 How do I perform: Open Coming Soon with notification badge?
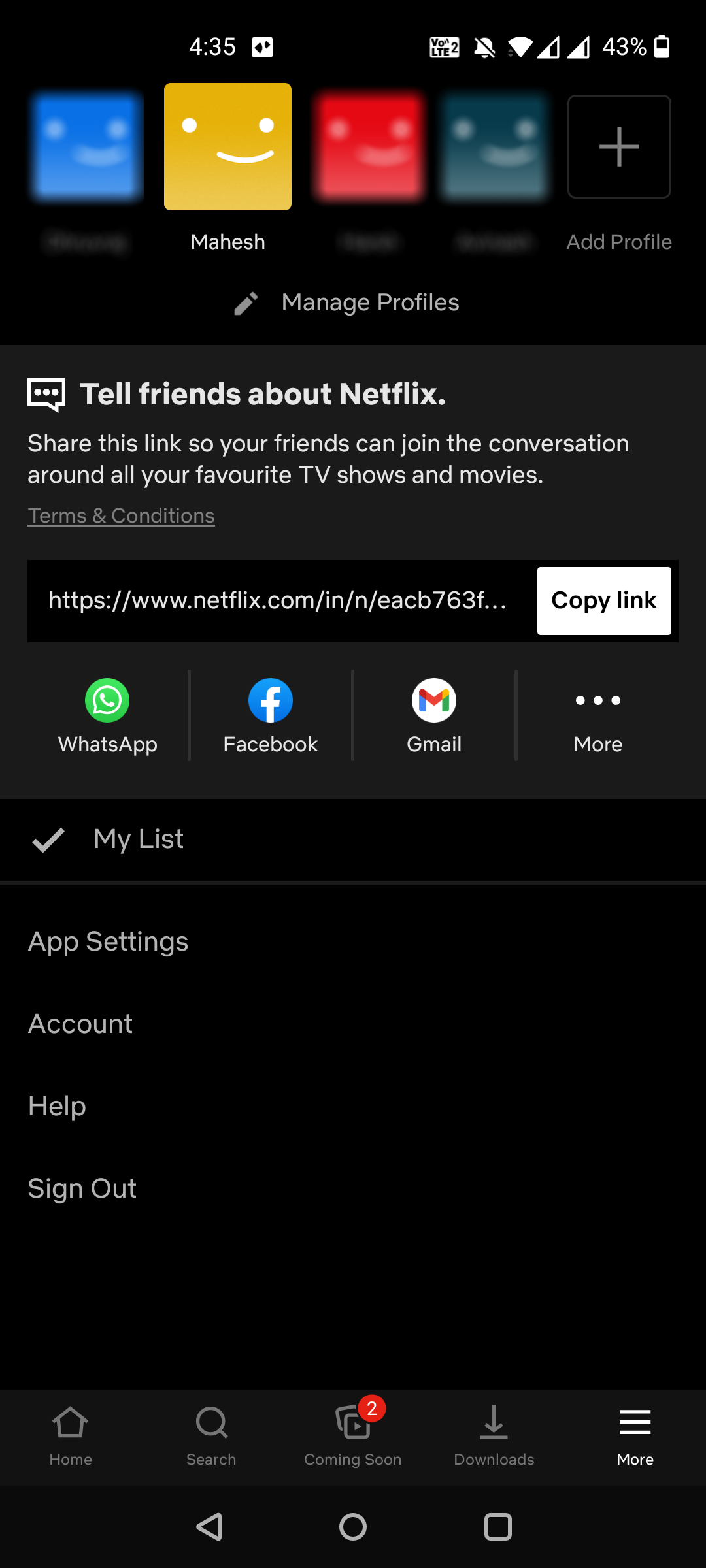click(x=352, y=1424)
